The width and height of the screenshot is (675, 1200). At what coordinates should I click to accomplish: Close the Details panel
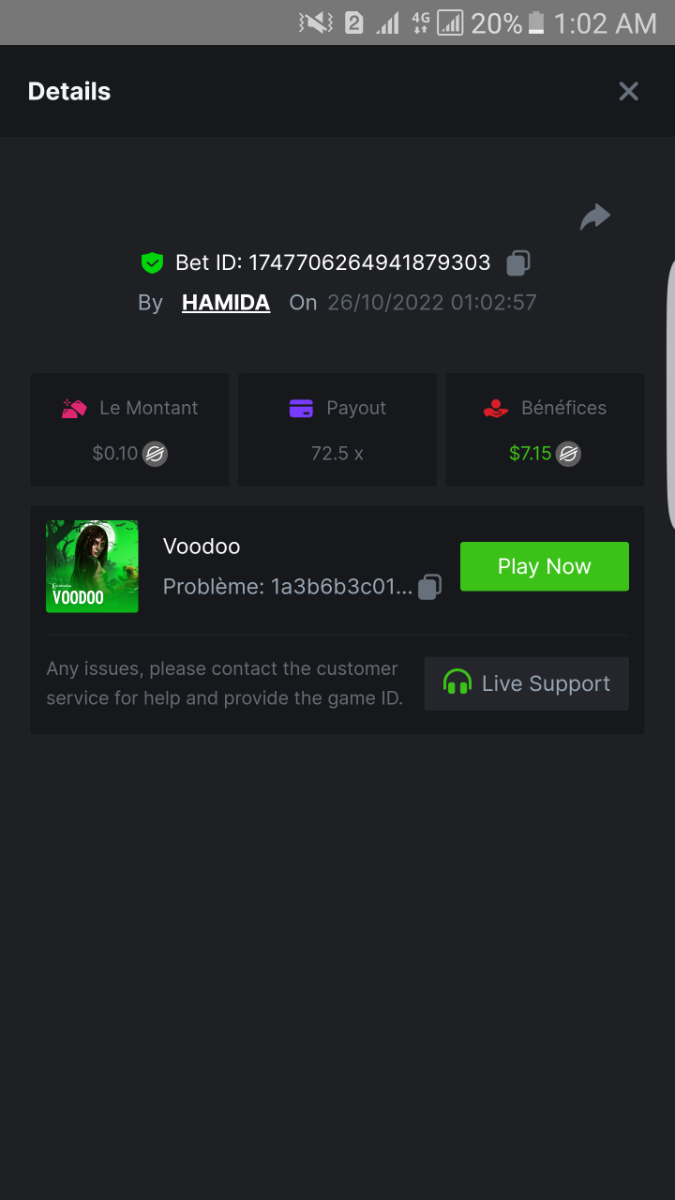pos(628,92)
